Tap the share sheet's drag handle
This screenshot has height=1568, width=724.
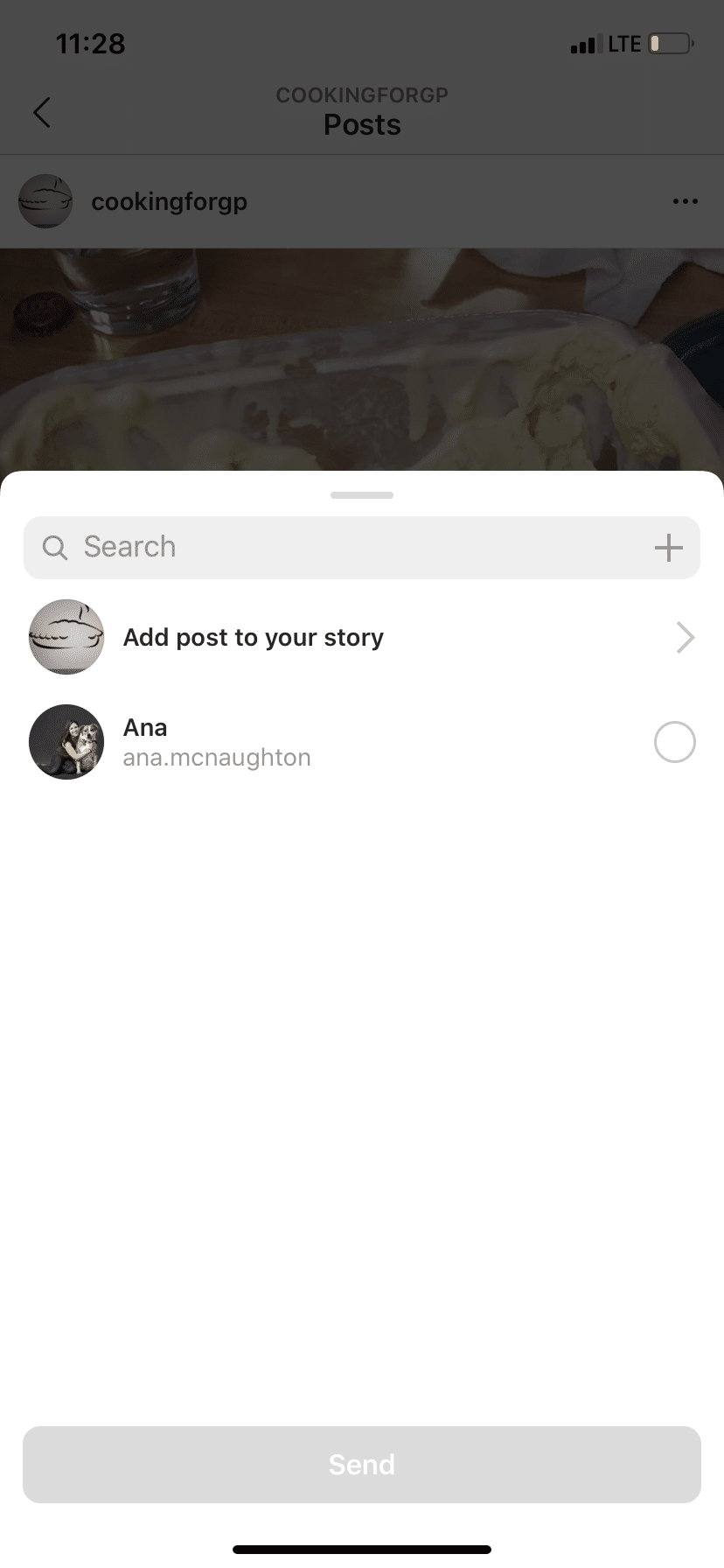click(x=362, y=495)
